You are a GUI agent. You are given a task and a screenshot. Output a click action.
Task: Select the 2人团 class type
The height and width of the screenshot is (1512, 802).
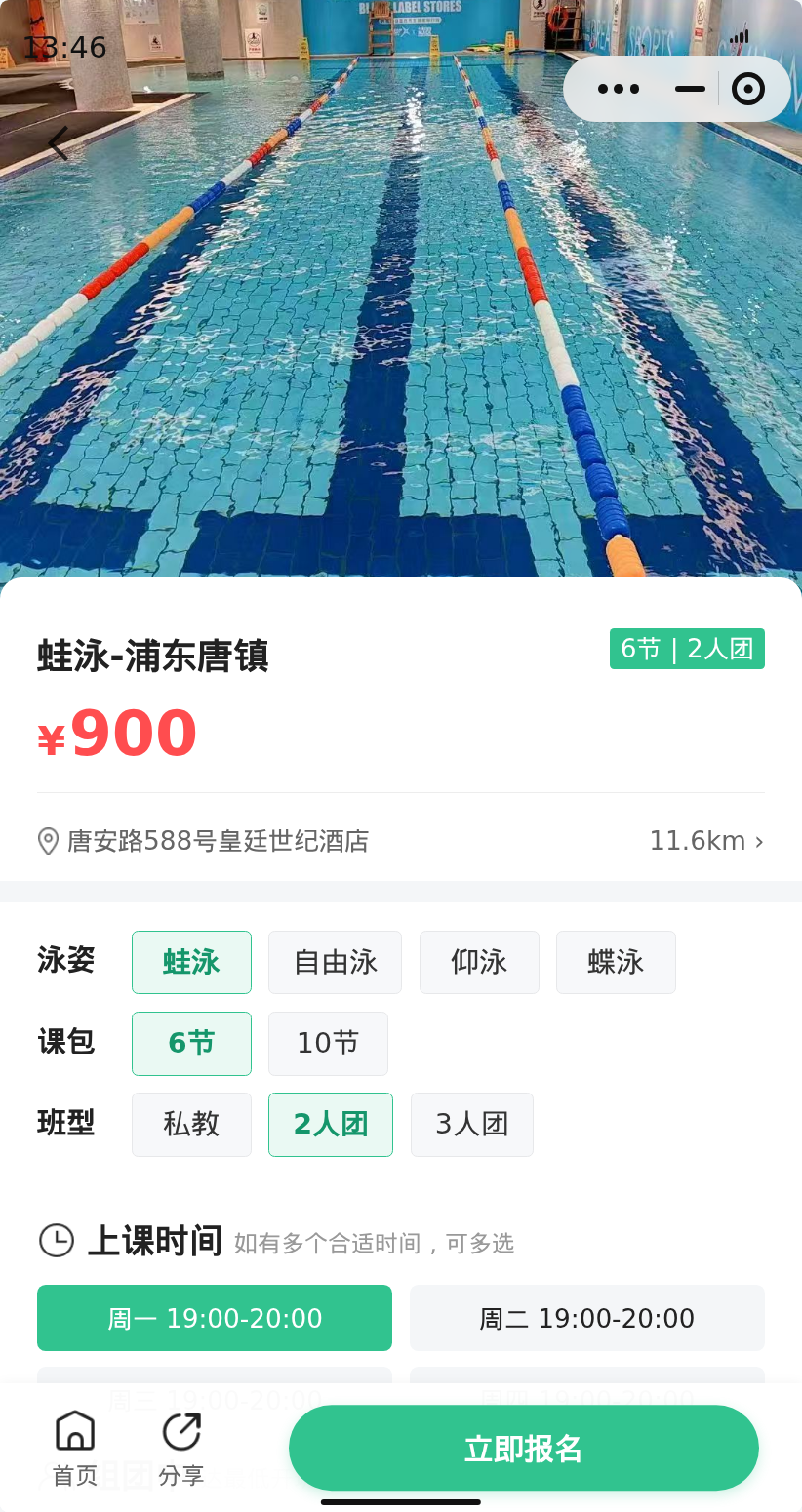(331, 1124)
